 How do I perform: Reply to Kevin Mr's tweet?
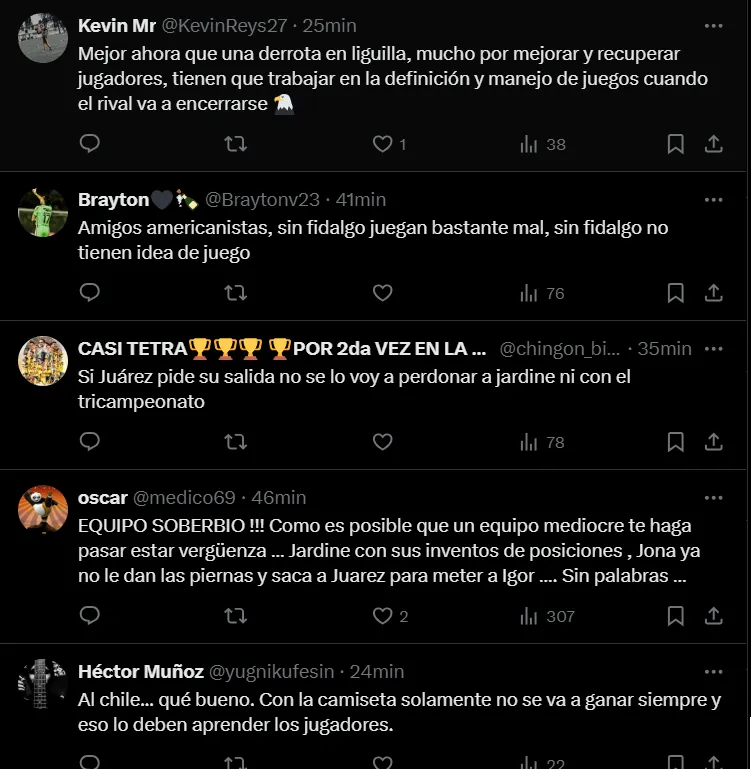pyautogui.click(x=90, y=144)
